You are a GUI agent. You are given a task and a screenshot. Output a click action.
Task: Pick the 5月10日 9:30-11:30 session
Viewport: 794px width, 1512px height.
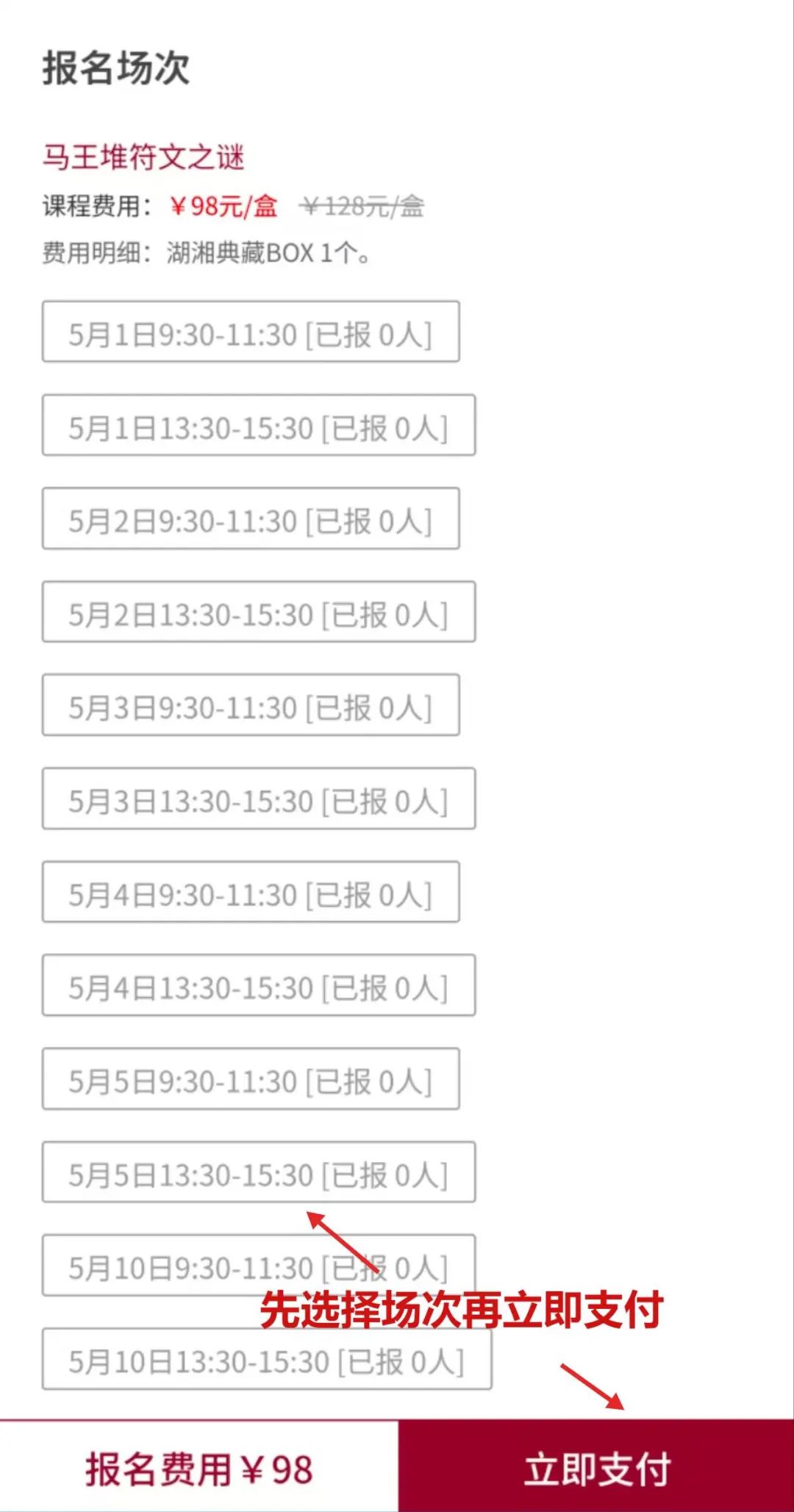coord(259,1266)
